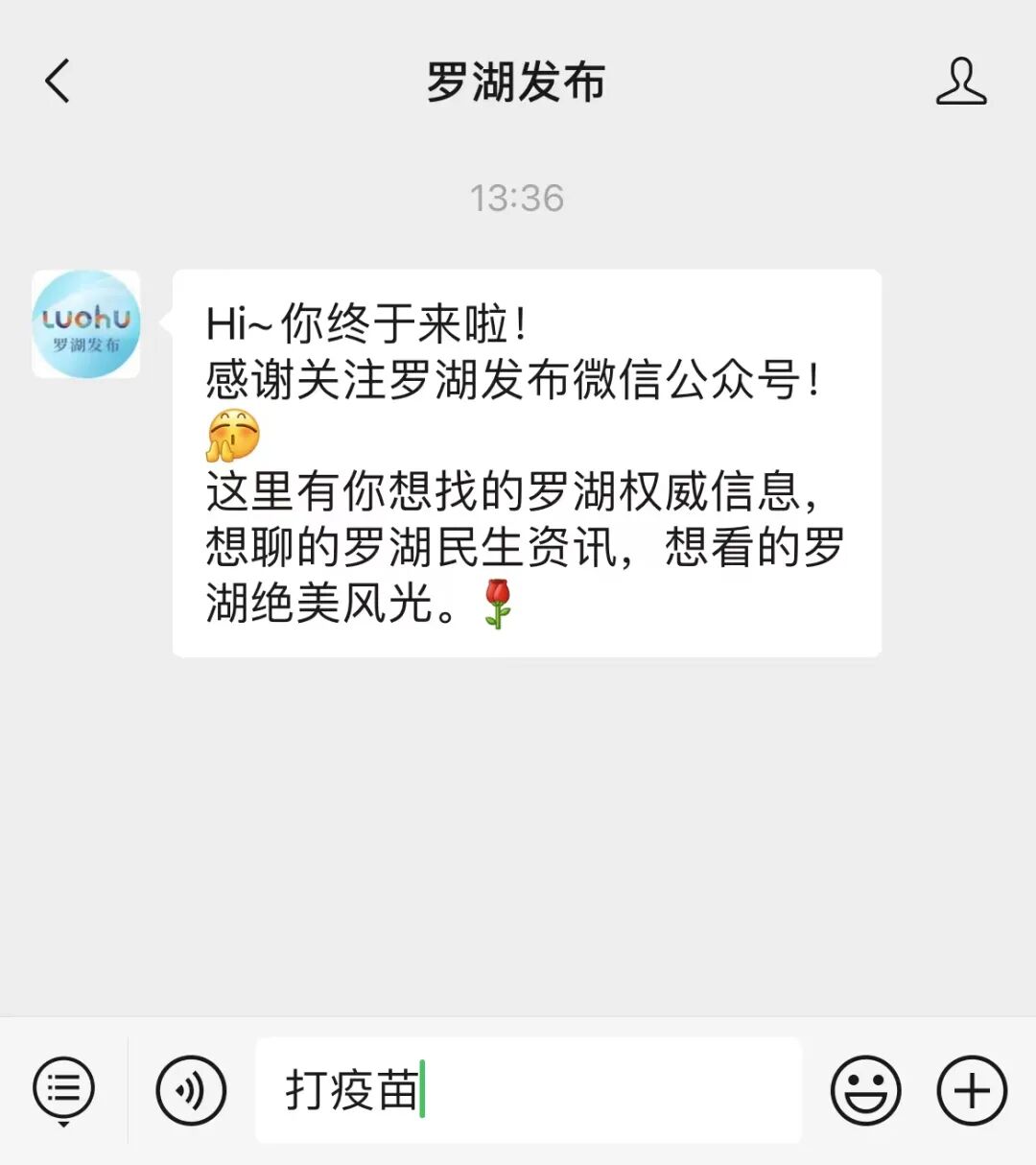Go back from the 罗湖发布 chat
Image resolution: width=1036 pixels, height=1165 pixels.
pyautogui.click(x=58, y=81)
